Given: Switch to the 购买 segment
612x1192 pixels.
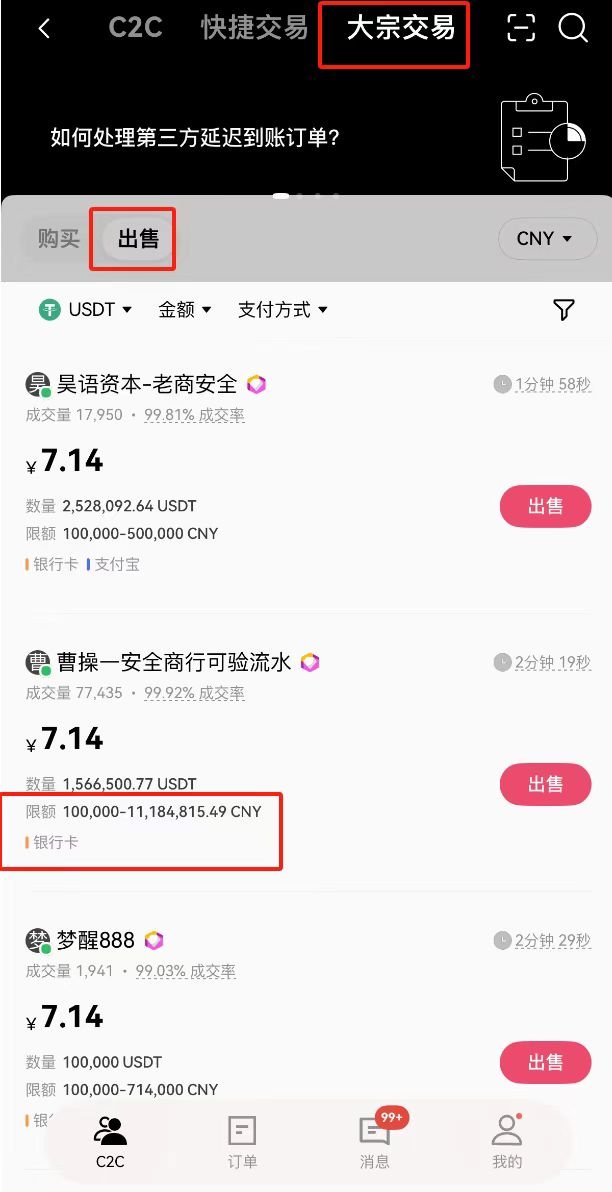Looking at the screenshot, I should tap(59, 239).
